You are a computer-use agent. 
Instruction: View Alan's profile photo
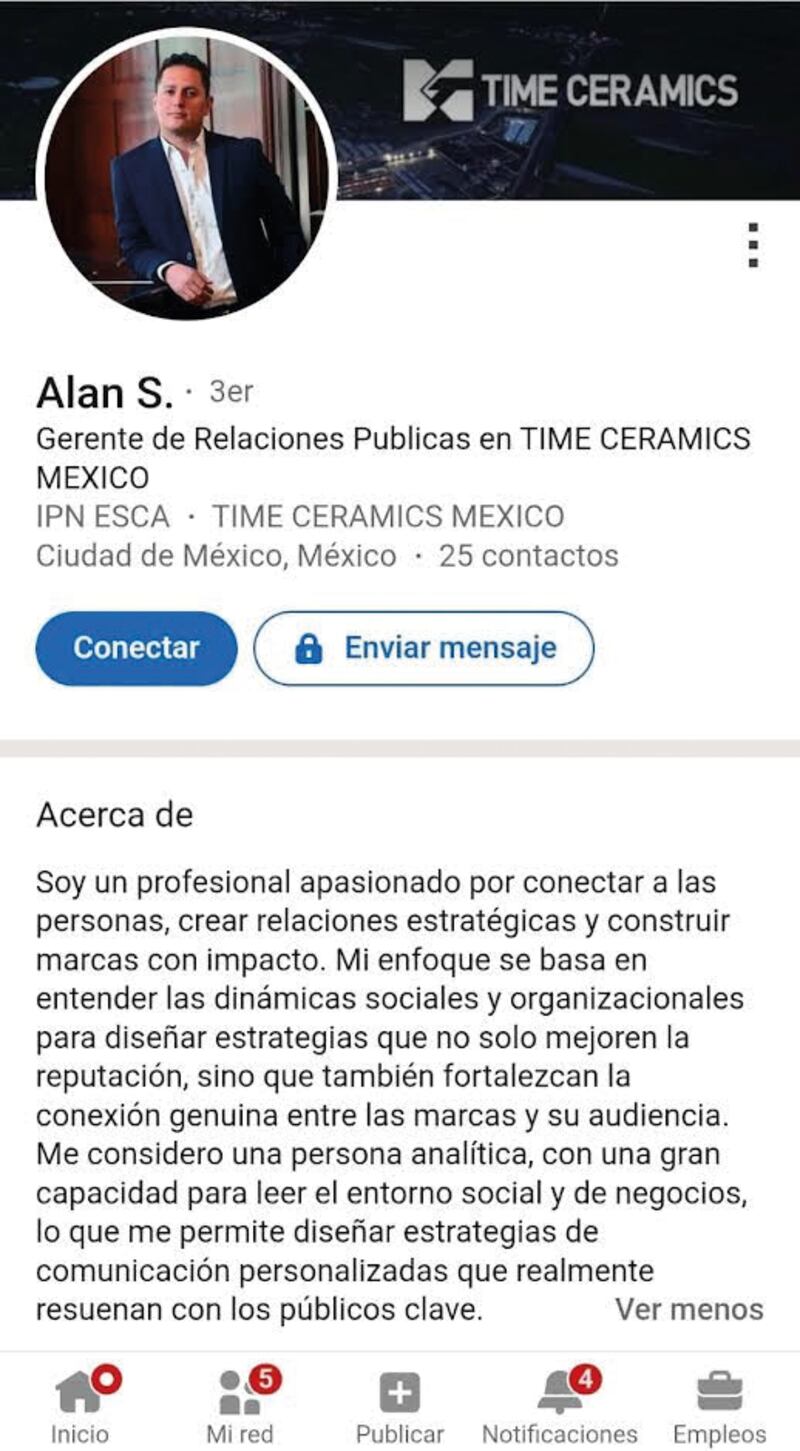[x=187, y=175]
